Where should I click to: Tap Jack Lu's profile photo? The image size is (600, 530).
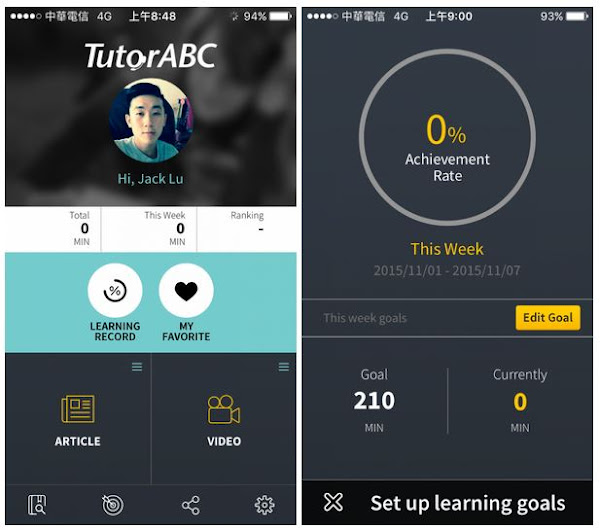[x=151, y=120]
